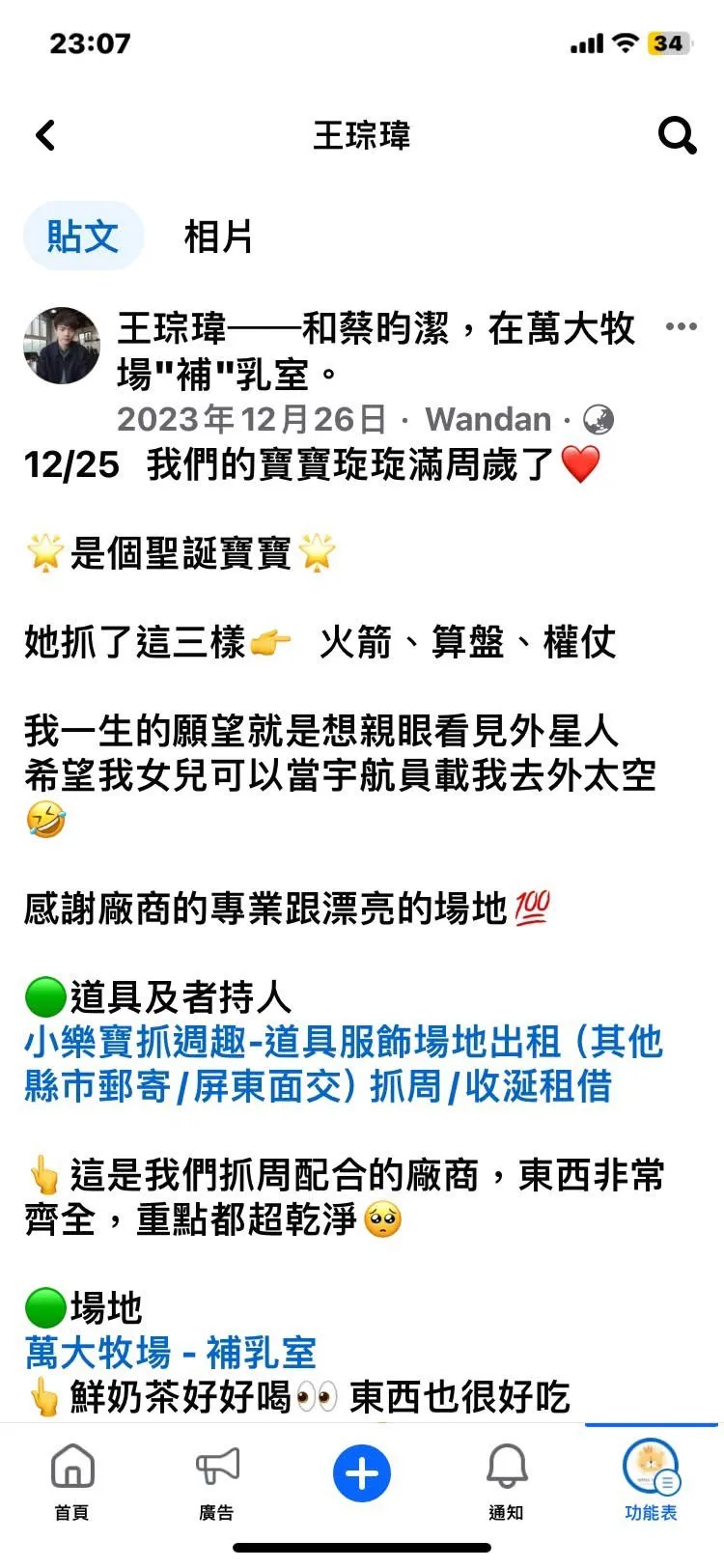Open the 萬大牧場 - 補乳室 link

pos(171,1352)
